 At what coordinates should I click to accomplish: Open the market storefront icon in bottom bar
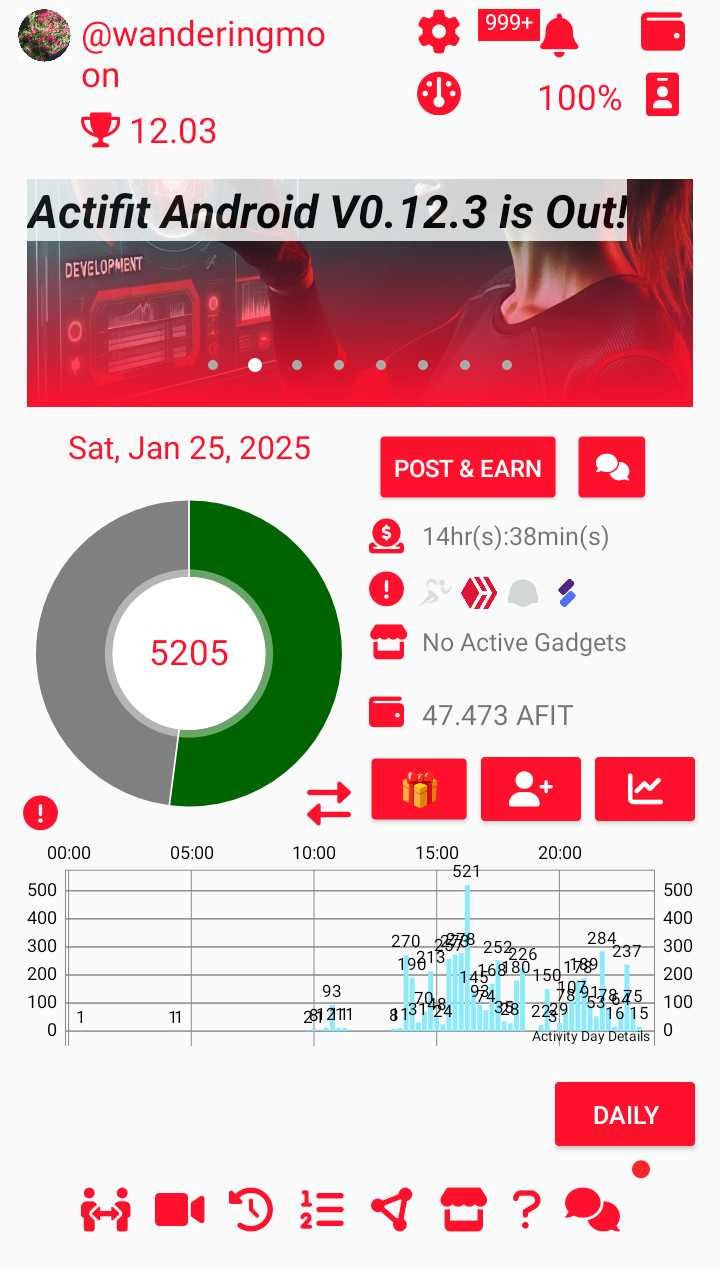point(463,1210)
